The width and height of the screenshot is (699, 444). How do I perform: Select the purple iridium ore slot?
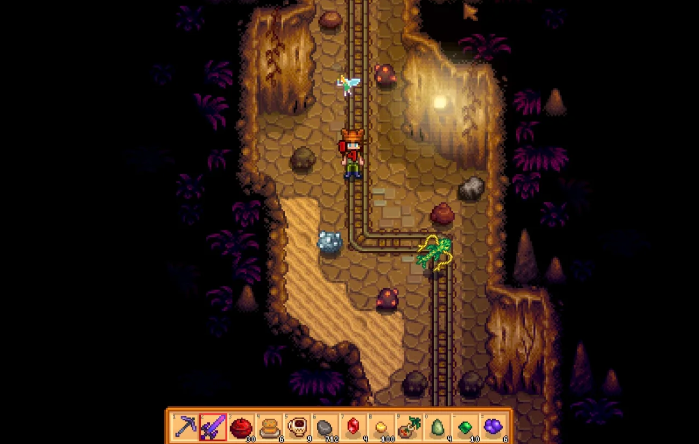493,426
